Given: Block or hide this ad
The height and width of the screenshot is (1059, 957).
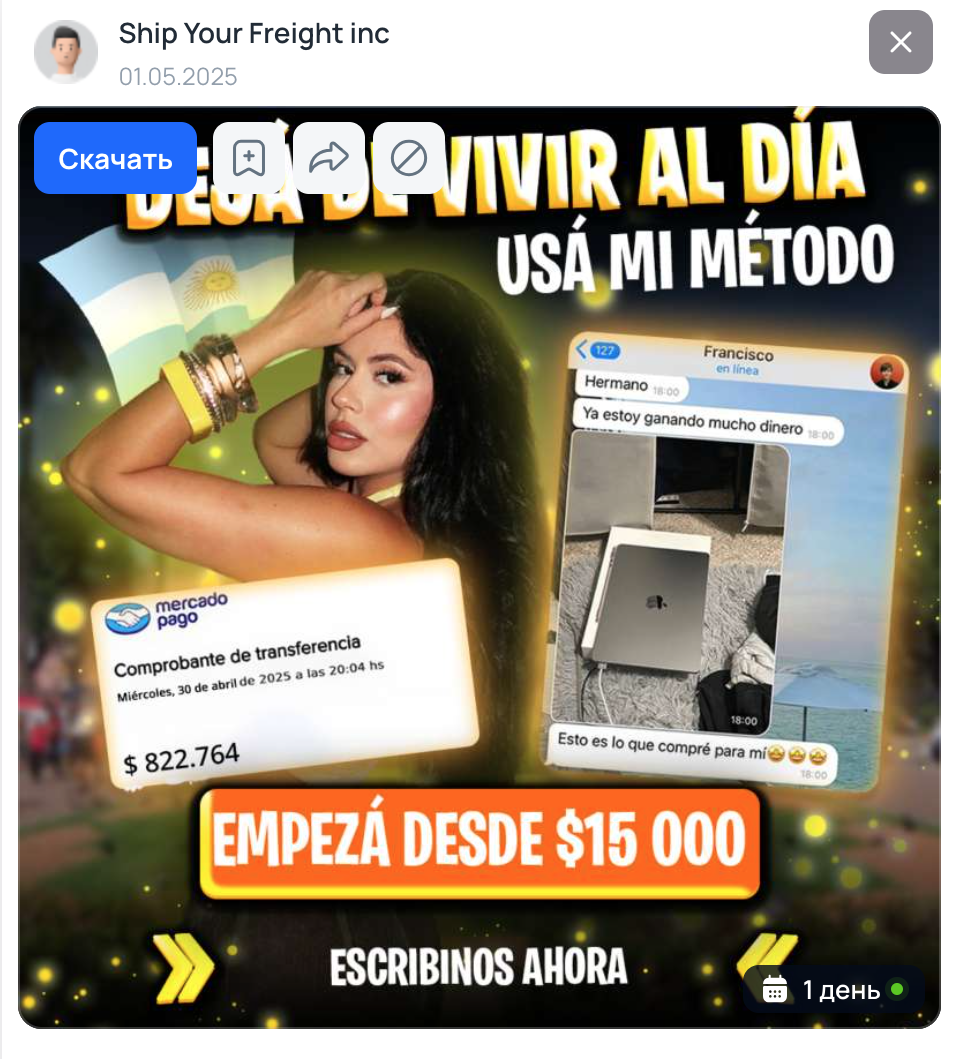Looking at the screenshot, I should coord(409,158).
